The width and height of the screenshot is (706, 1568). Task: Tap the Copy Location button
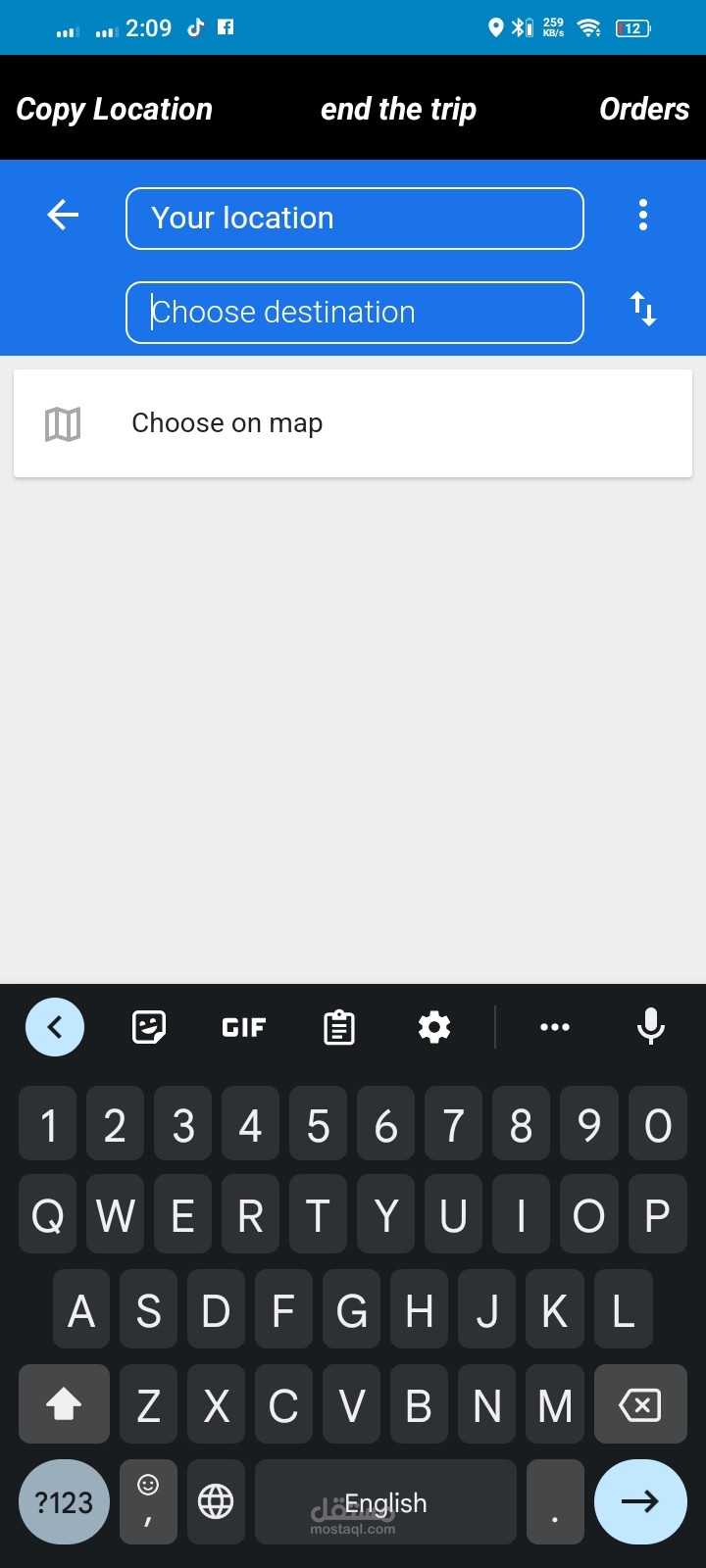114,109
